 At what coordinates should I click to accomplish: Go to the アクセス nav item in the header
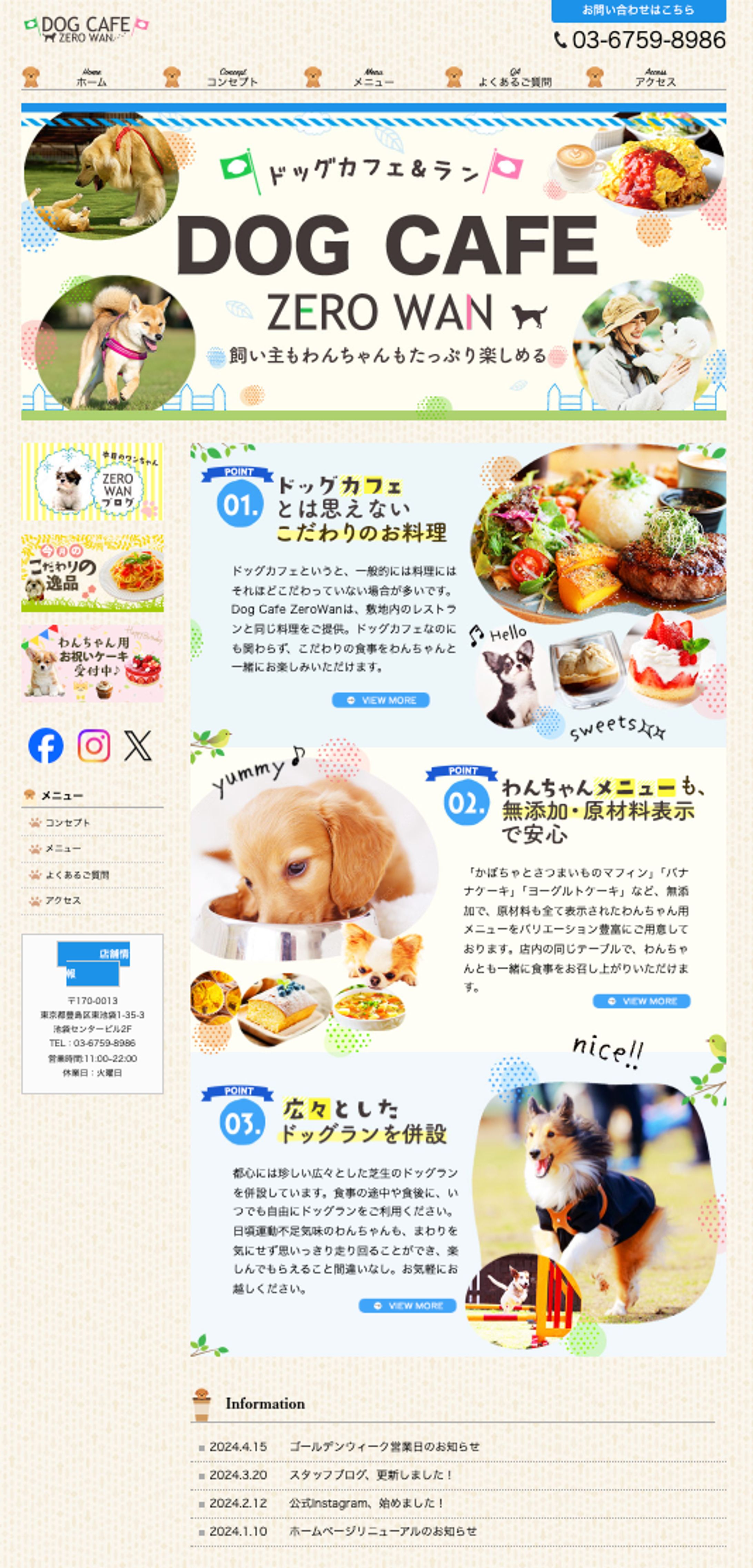click(x=655, y=78)
